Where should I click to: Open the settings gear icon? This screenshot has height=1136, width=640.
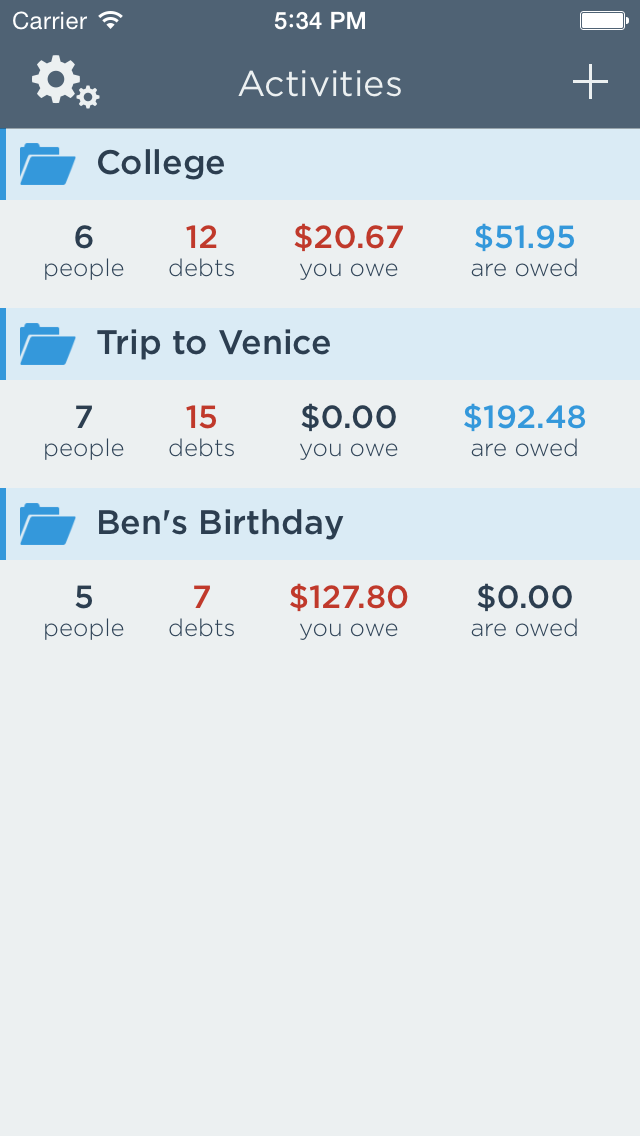[x=64, y=82]
